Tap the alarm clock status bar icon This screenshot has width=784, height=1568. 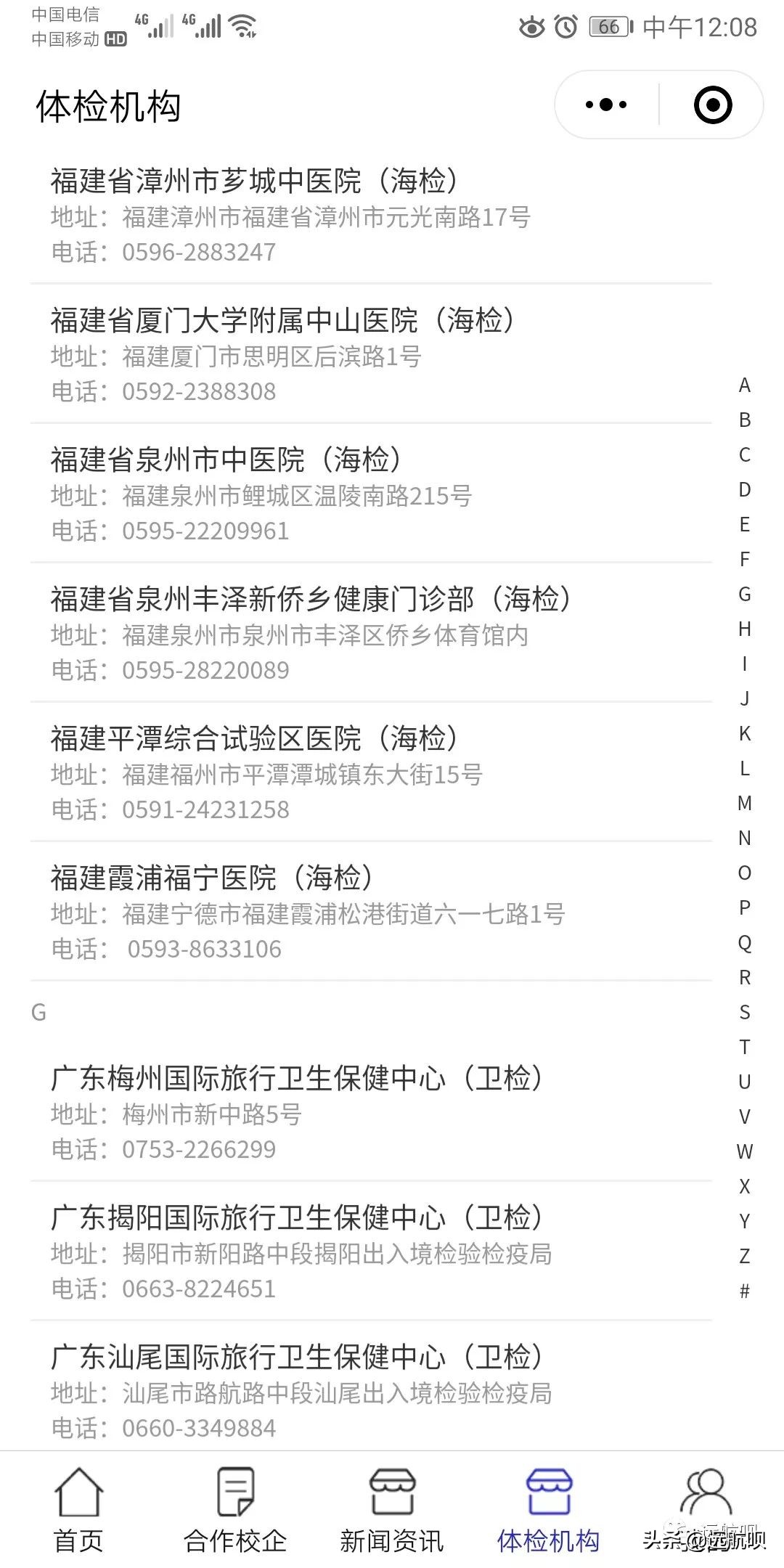(x=565, y=28)
